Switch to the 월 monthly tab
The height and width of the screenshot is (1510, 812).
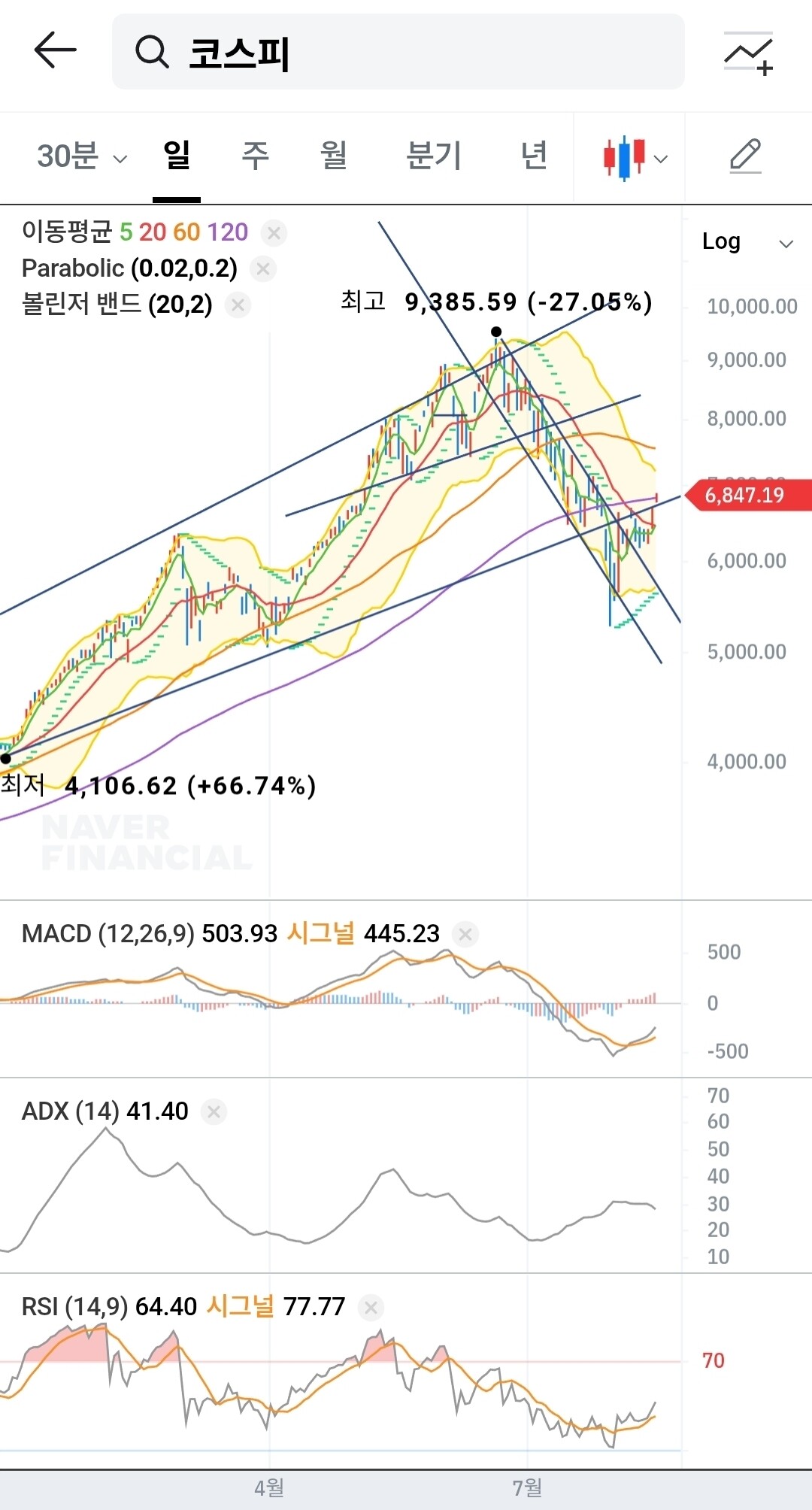[334, 155]
